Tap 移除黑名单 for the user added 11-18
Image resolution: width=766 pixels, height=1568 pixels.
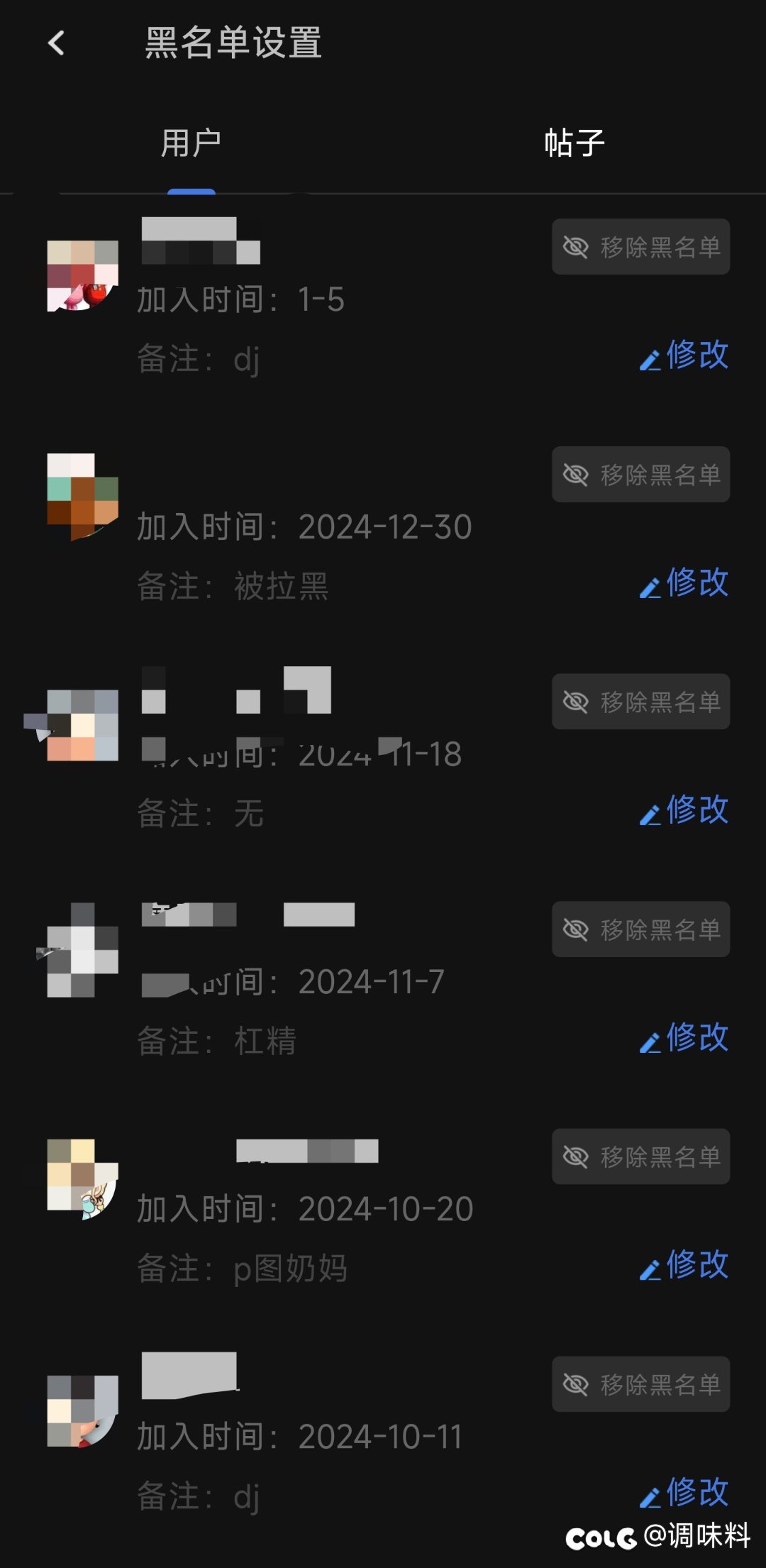[641, 702]
